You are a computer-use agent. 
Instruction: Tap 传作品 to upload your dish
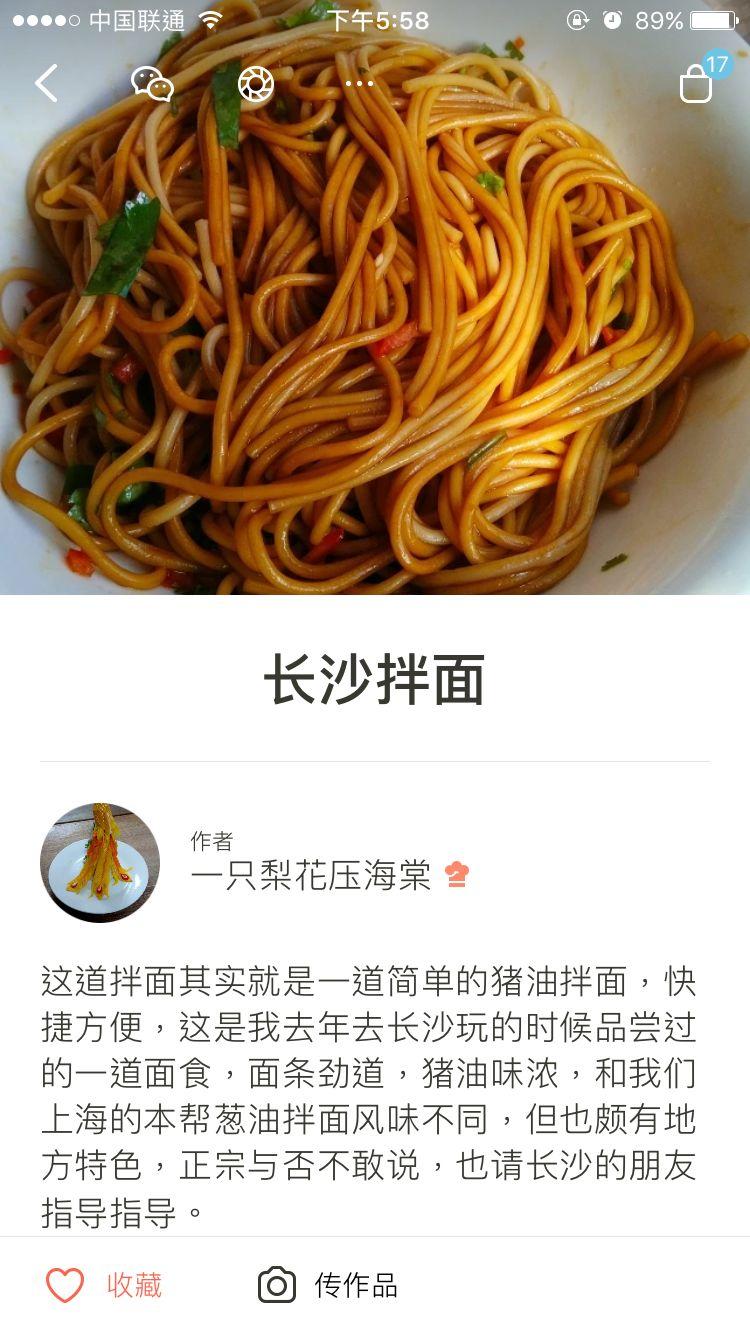coord(328,1285)
